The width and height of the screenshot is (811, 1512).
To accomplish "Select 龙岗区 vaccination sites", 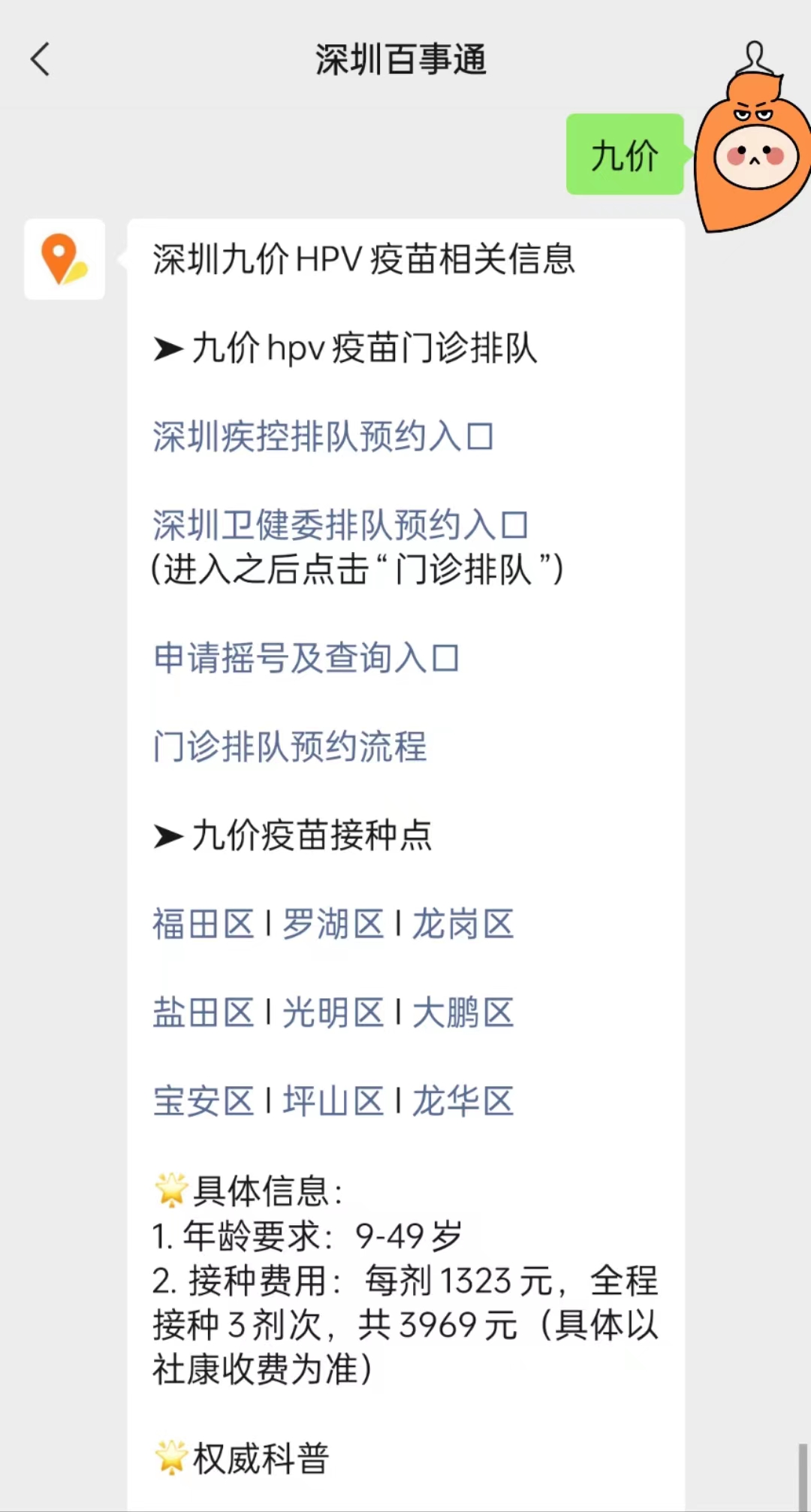I will click(x=463, y=924).
